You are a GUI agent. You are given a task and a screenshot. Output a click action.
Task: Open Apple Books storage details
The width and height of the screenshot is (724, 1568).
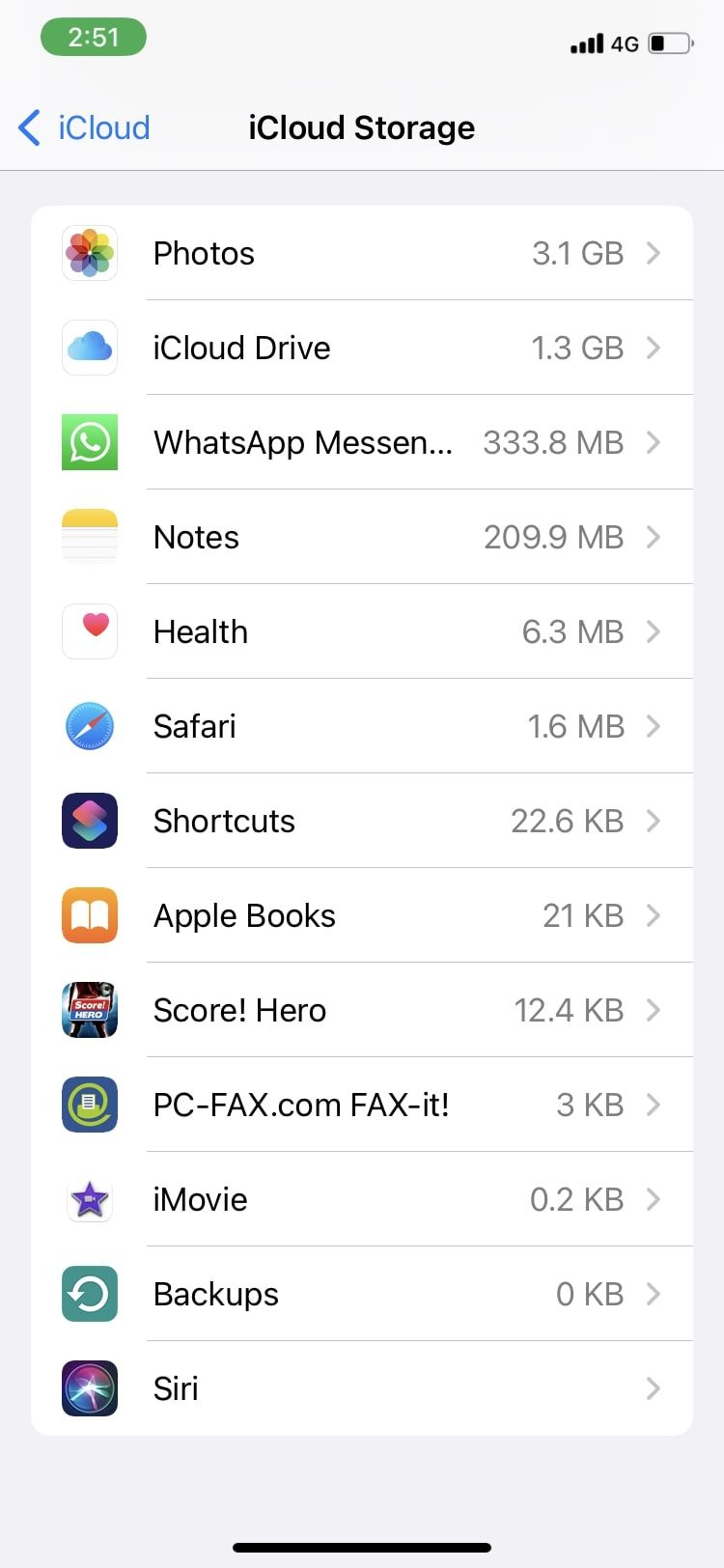pos(362,915)
